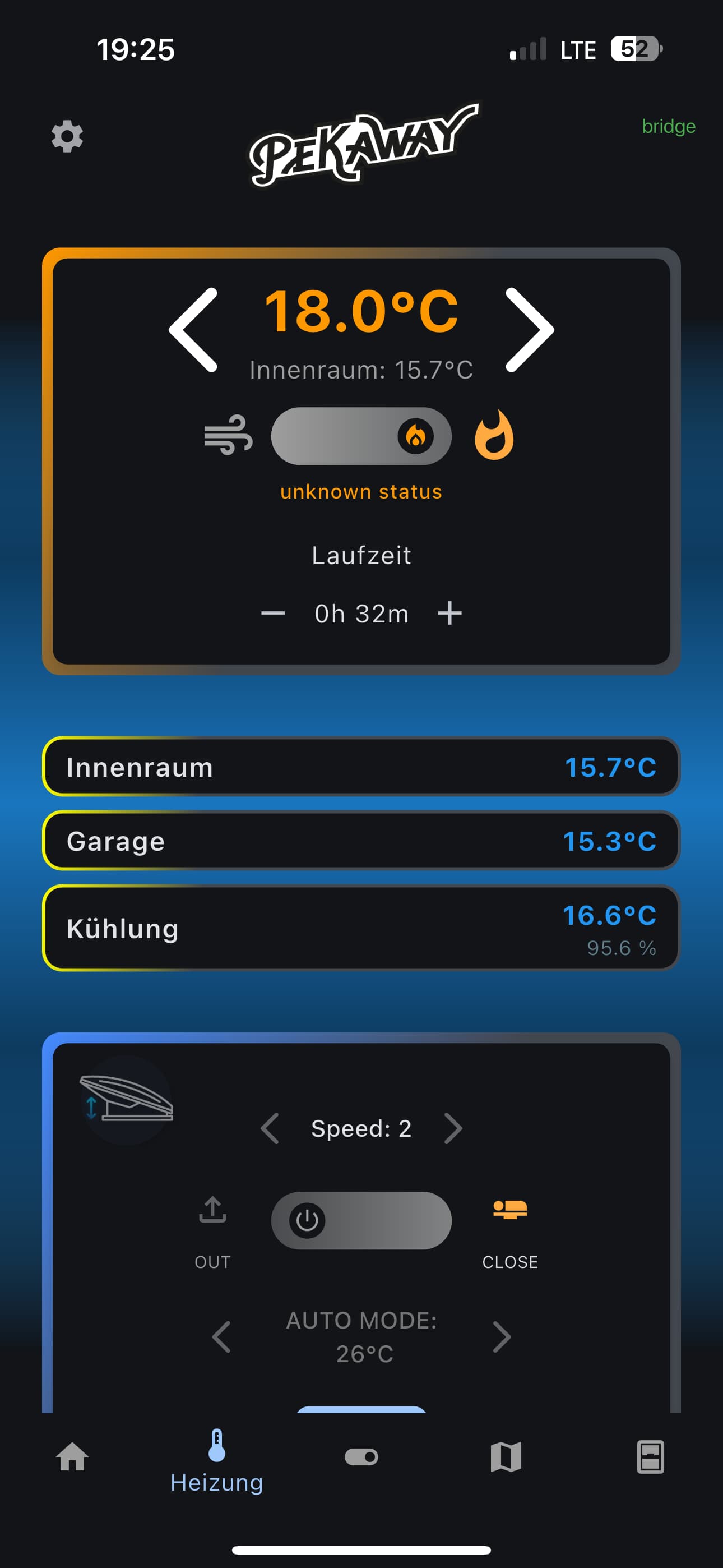723x1568 pixels.
Task: Go to the home tab
Action: (72, 1456)
